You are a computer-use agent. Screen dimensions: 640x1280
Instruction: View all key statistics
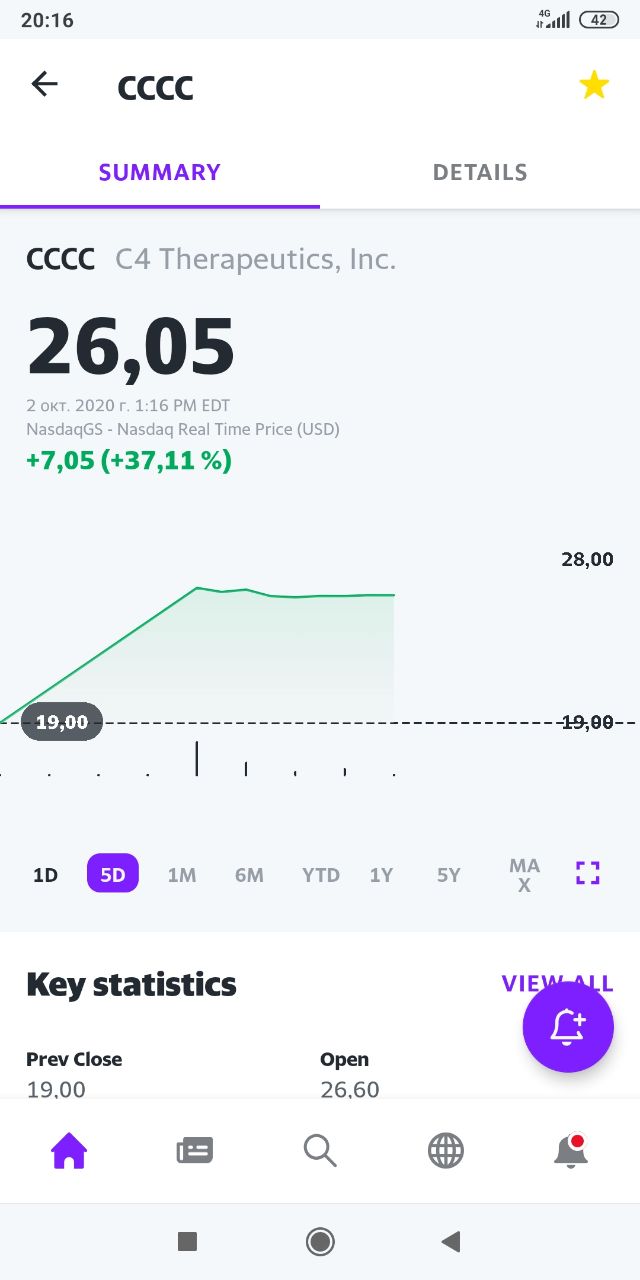[x=557, y=983]
